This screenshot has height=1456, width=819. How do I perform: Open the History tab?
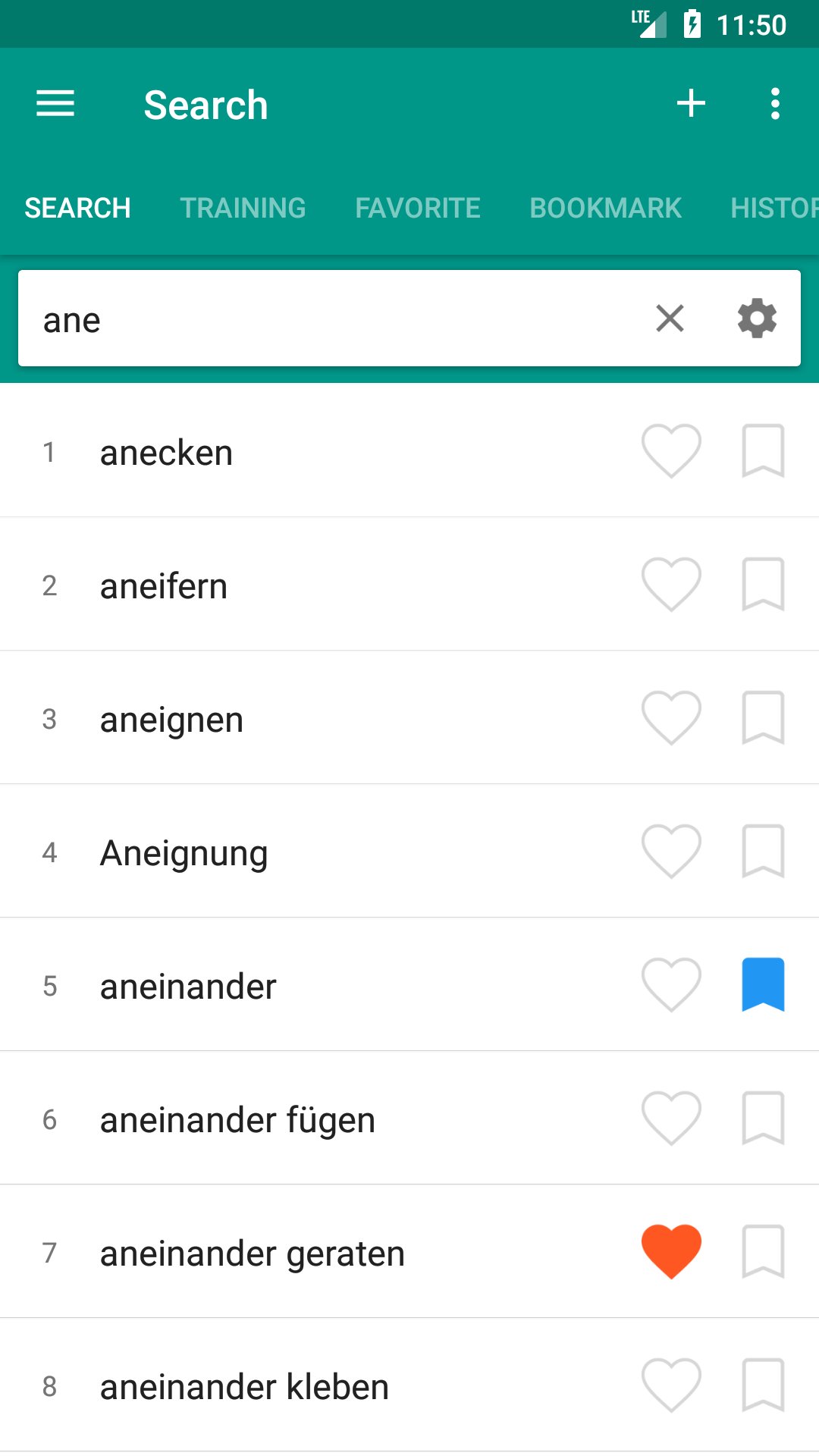[773, 208]
